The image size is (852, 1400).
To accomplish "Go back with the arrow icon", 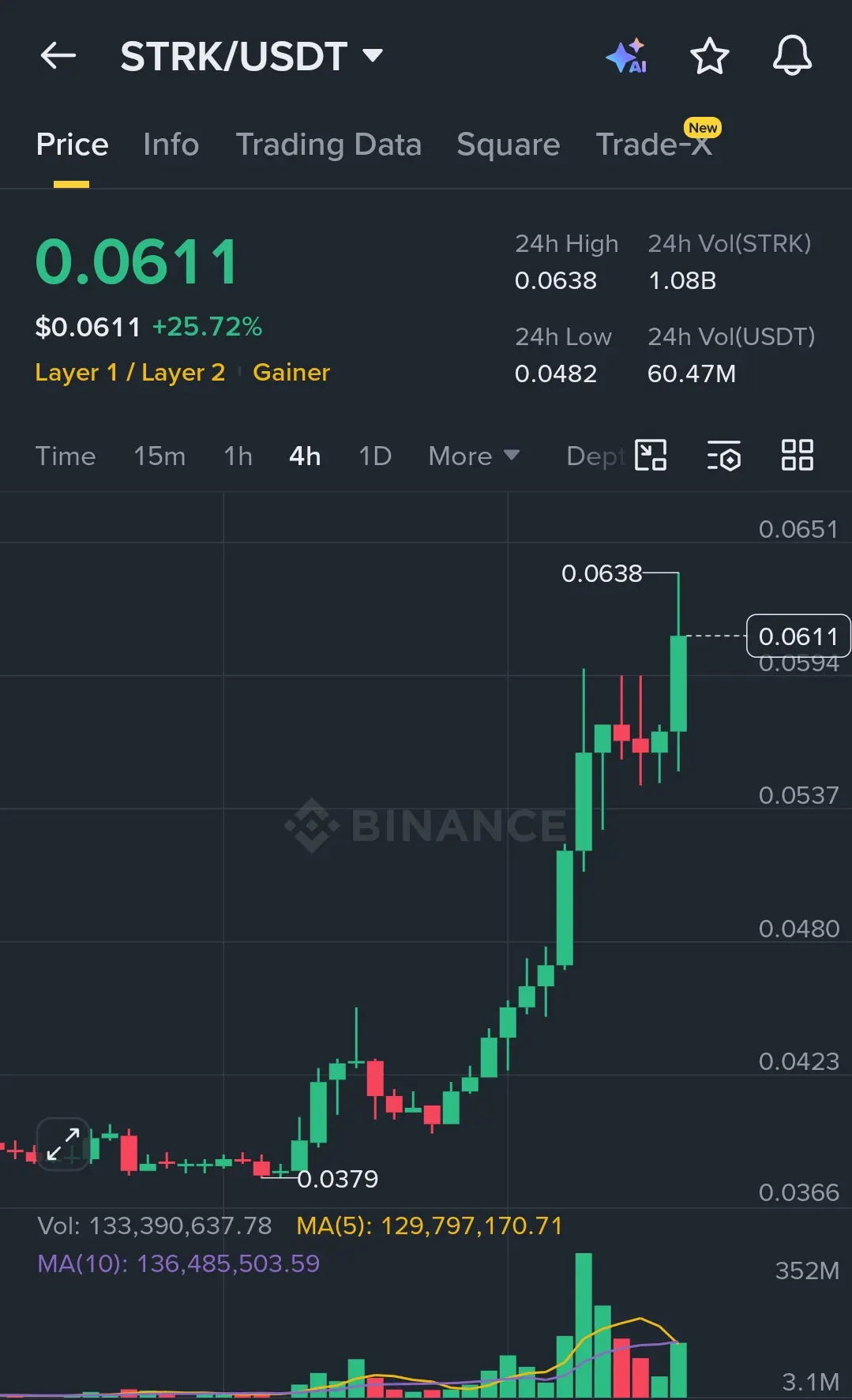I will (58, 56).
